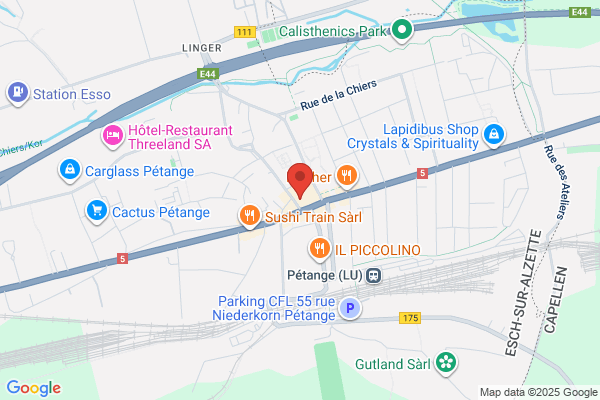Tap the Gutland Sàrl pin
Viewport: 600px width, 400px height.
pos(446,364)
